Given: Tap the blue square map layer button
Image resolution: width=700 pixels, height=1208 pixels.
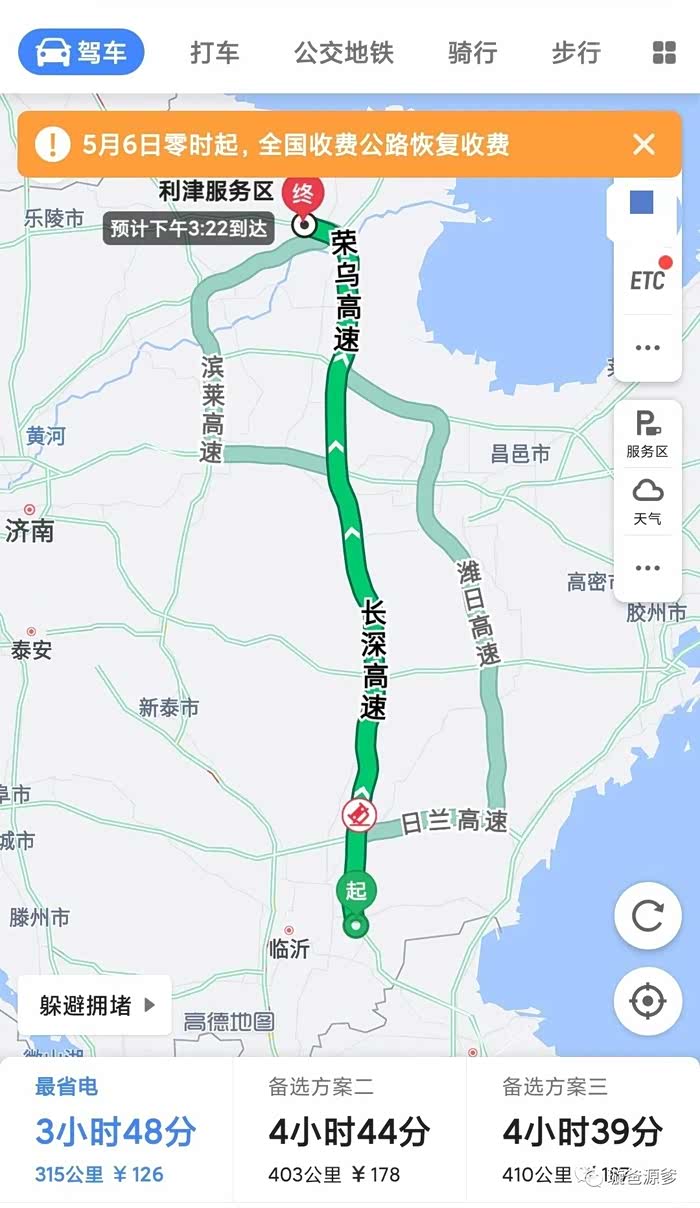Looking at the screenshot, I should pyautogui.click(x=642, y=203).
